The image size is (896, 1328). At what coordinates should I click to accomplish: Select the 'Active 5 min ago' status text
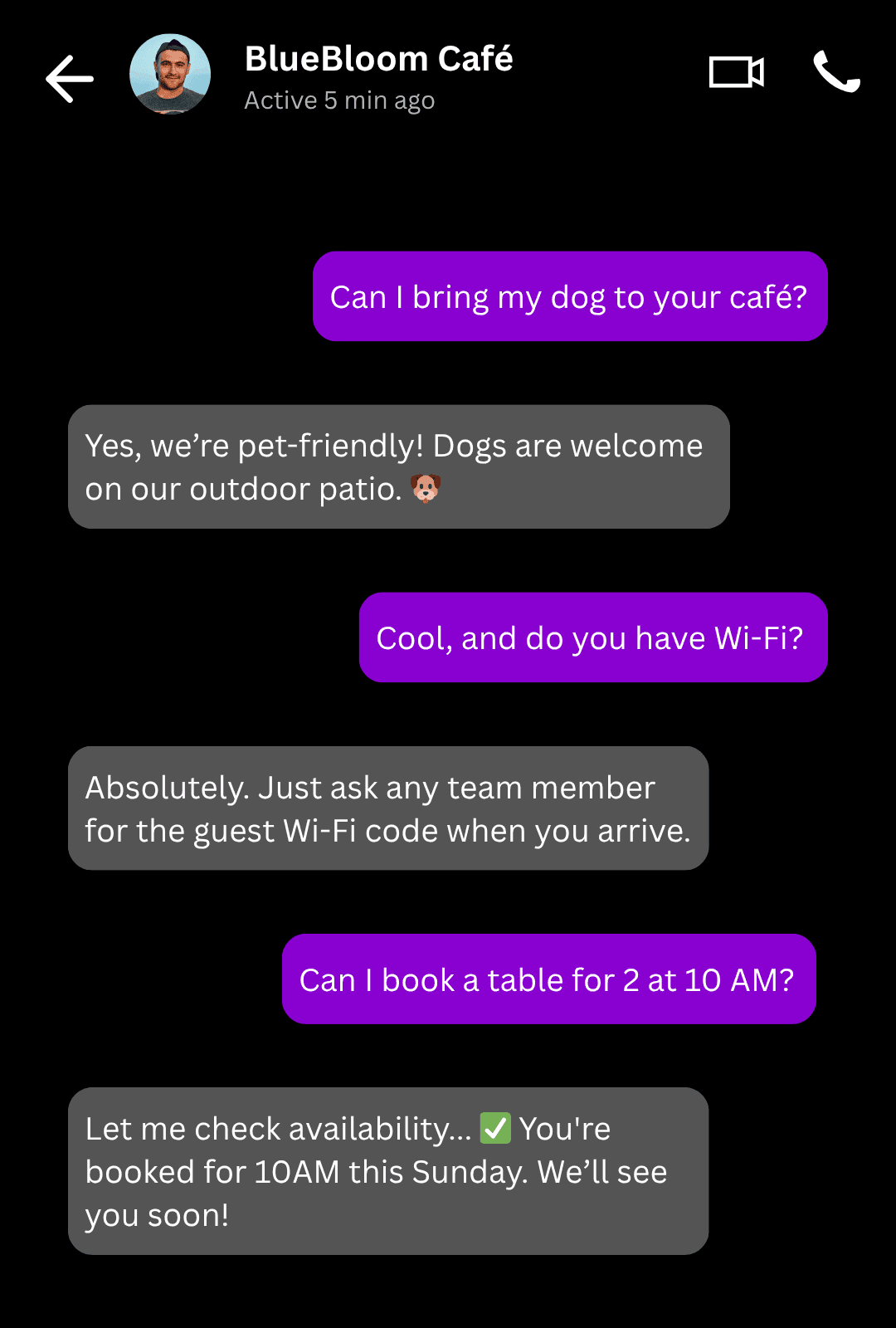tap(339, 100)
